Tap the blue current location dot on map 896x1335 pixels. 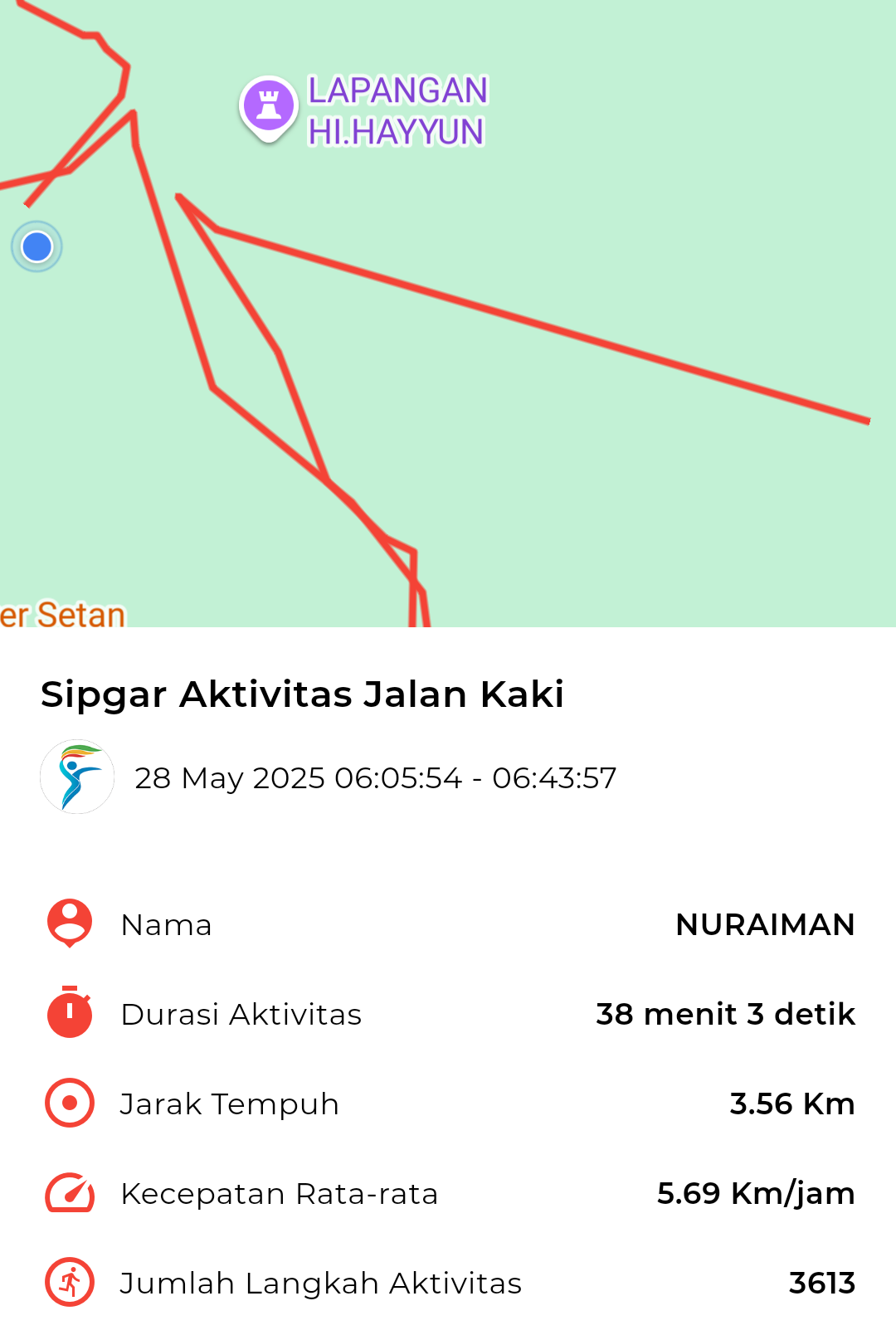pyautogui.click(x=37, y=246)
